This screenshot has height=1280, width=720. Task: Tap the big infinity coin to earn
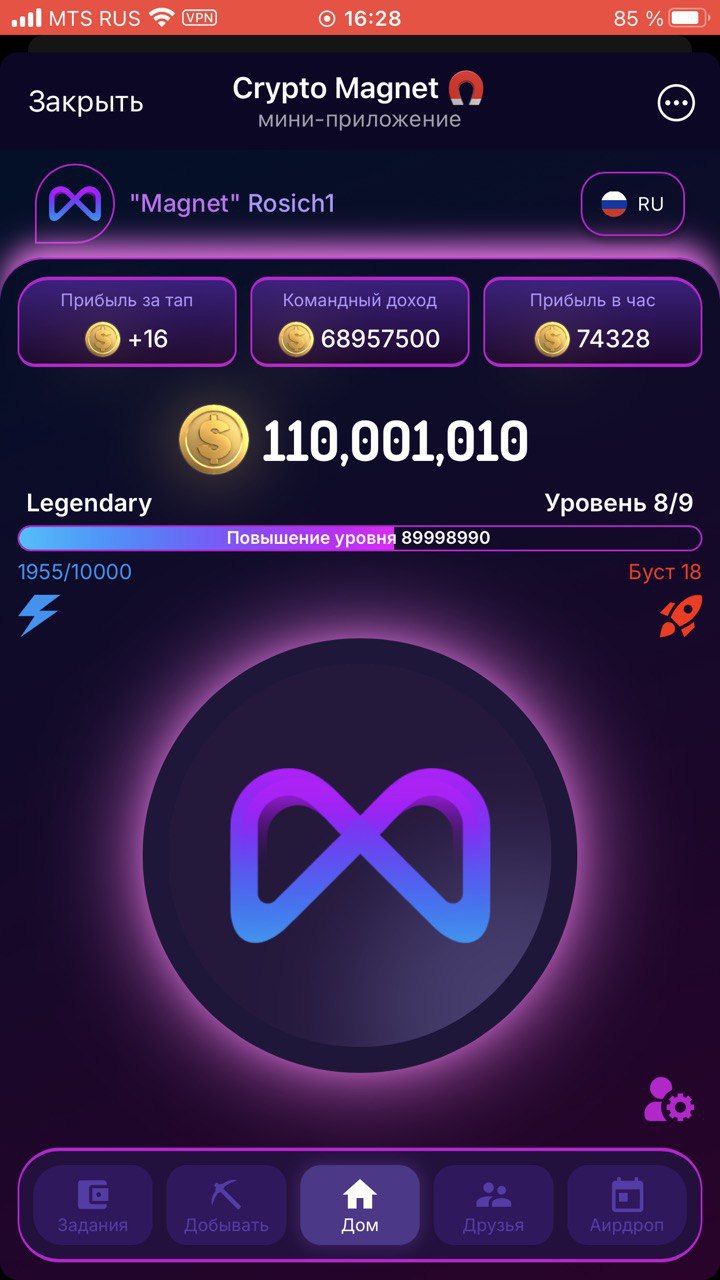pyautogui.click(x=360, y=856)
